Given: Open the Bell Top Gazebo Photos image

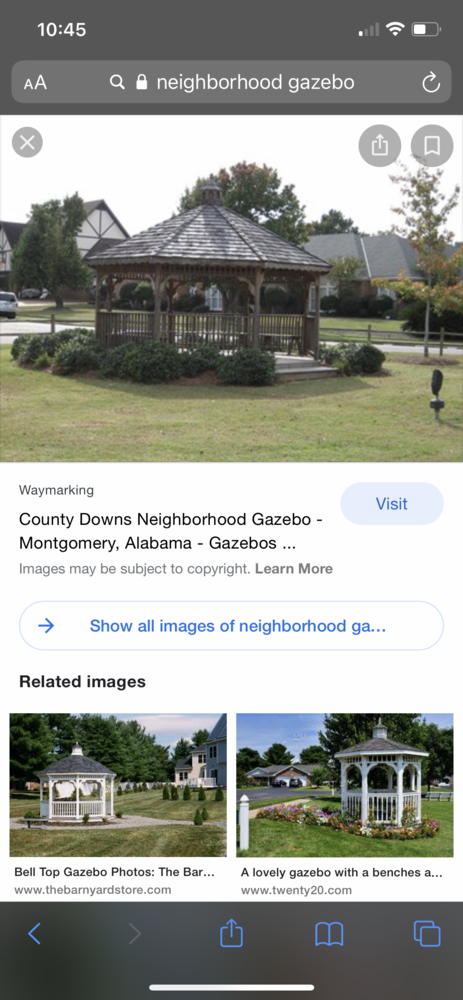Looking at the screenshot, I should point(118,784).
